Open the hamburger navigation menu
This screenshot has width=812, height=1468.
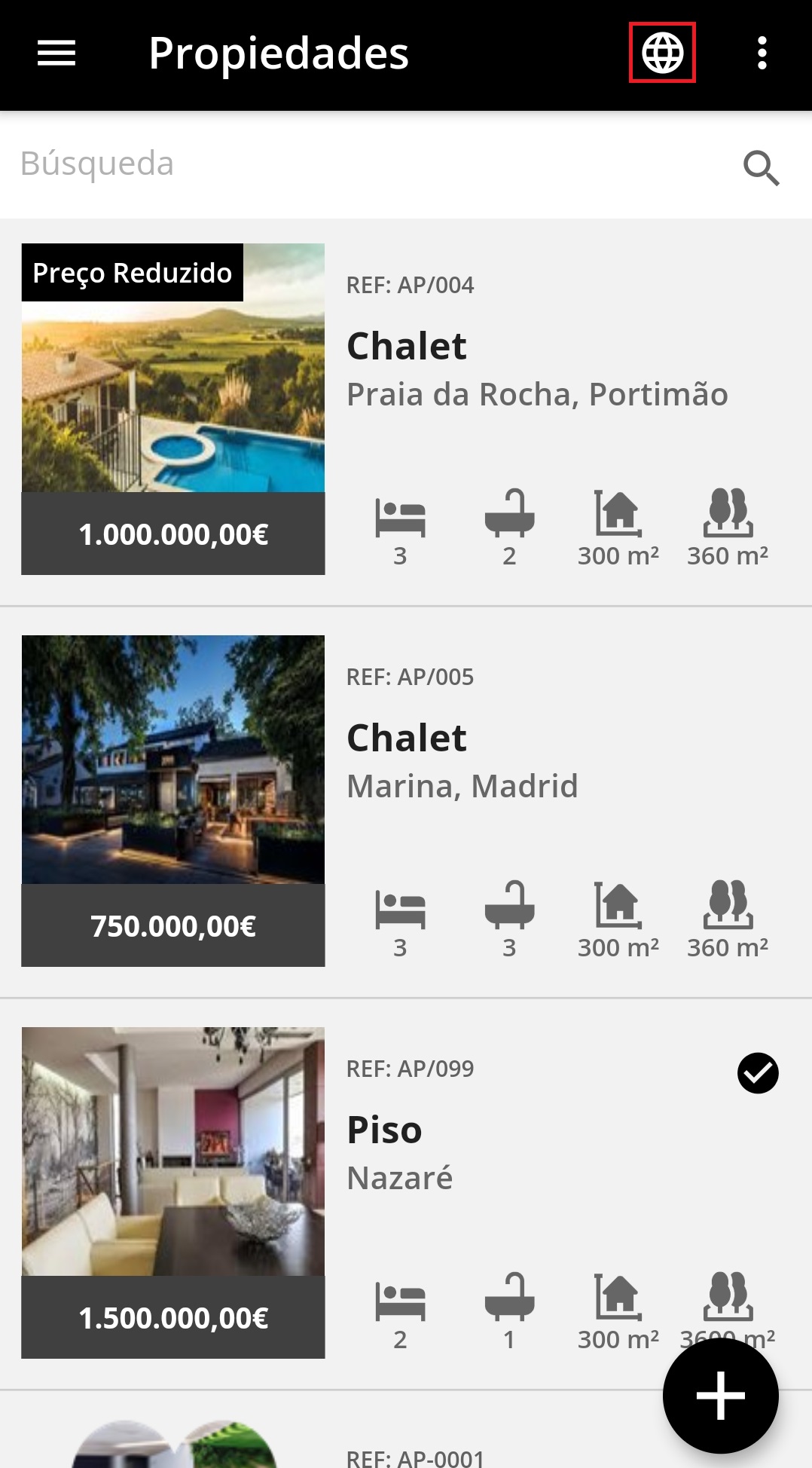(x=56, y=54)
